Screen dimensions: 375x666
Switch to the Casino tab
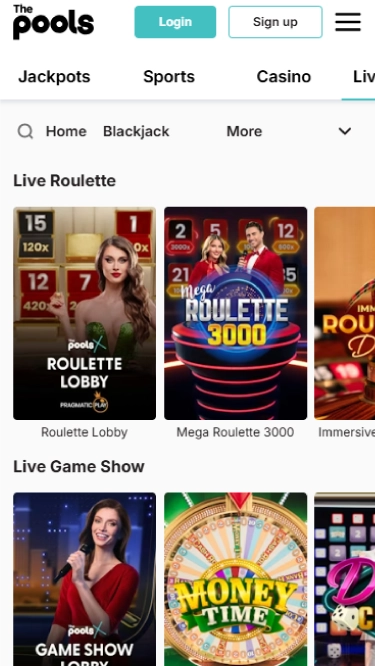[284, 76]
